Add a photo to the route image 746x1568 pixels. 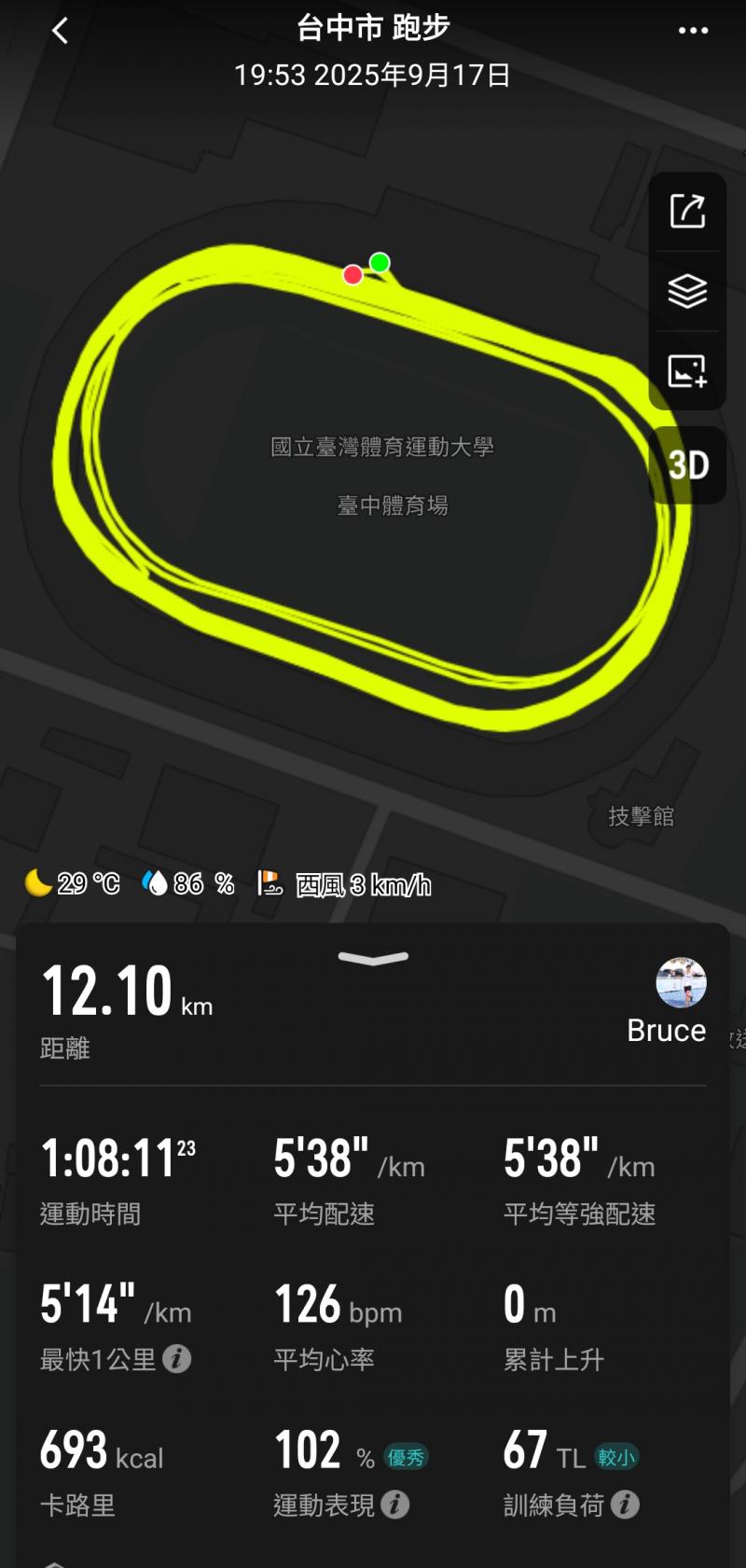687,371
